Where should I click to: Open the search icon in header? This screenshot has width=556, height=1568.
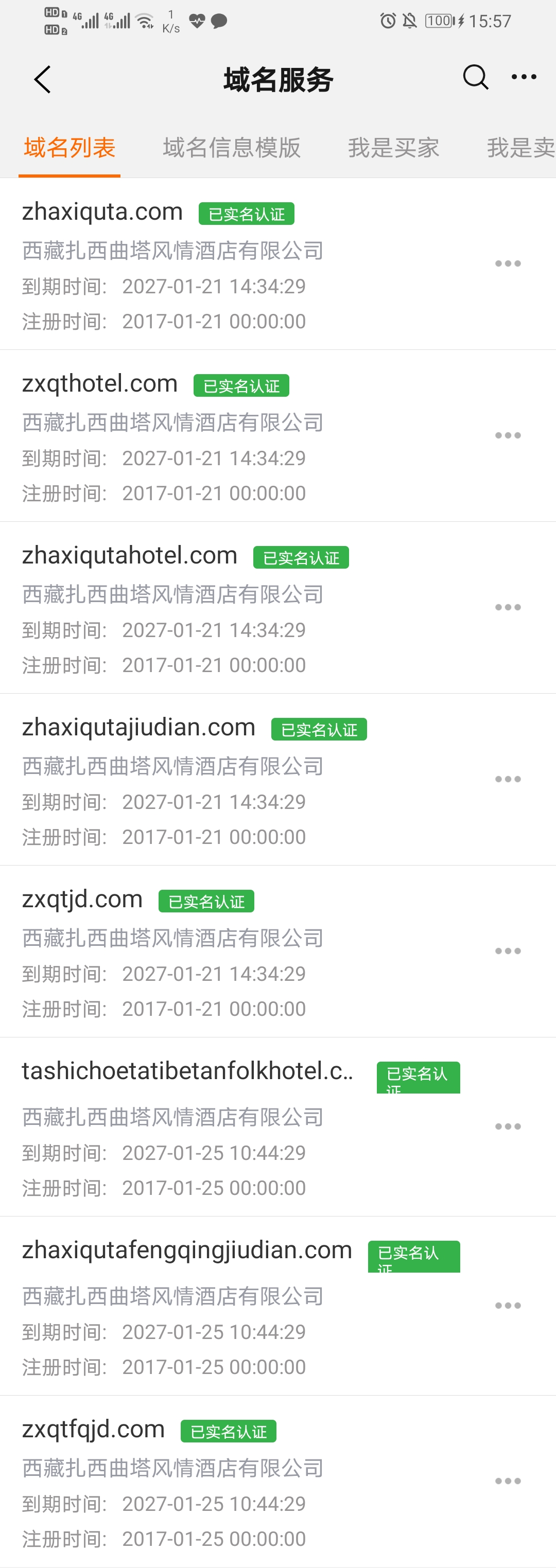tap(475, 77)
